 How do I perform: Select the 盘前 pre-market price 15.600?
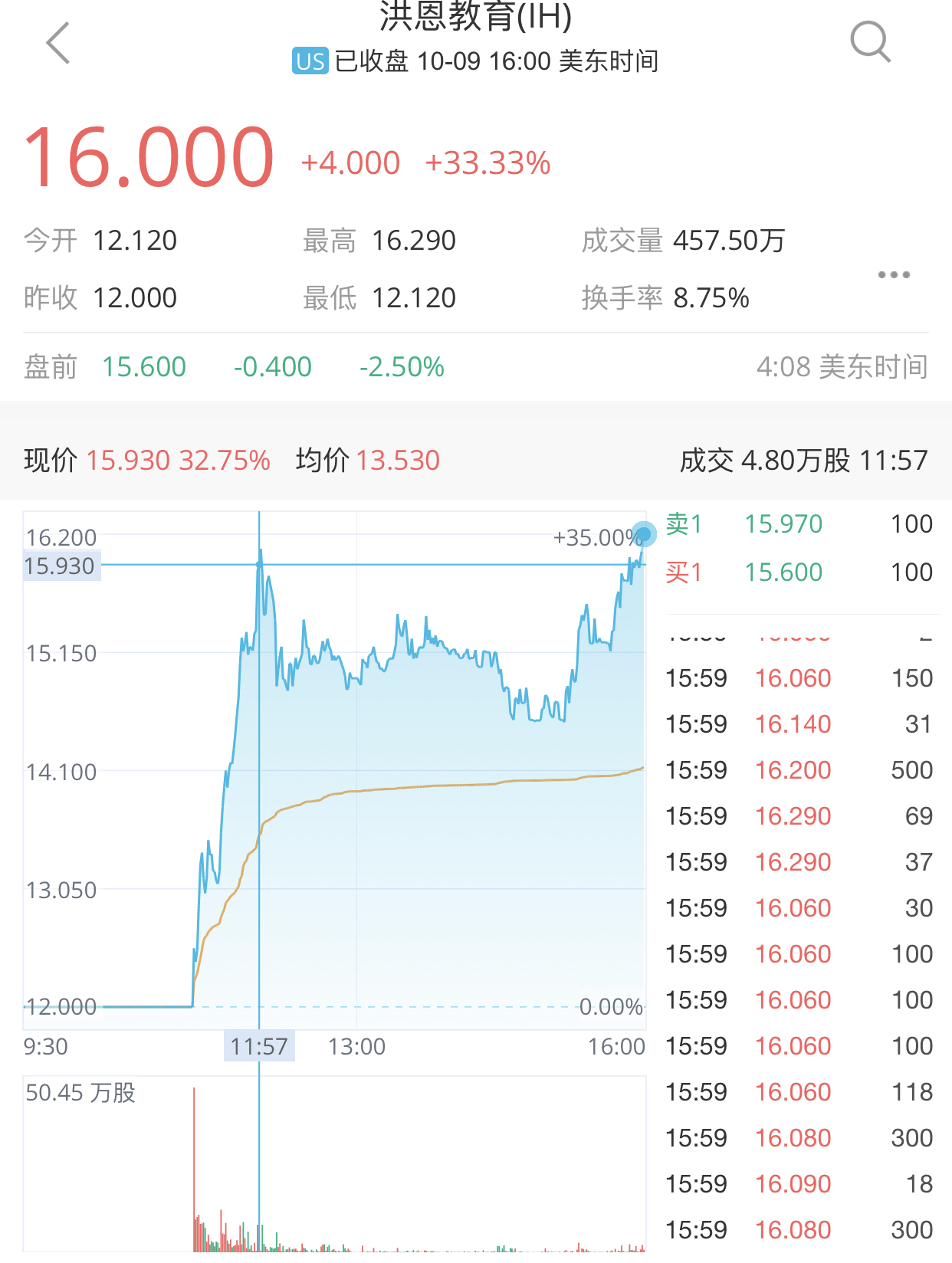tap(143, 366)
